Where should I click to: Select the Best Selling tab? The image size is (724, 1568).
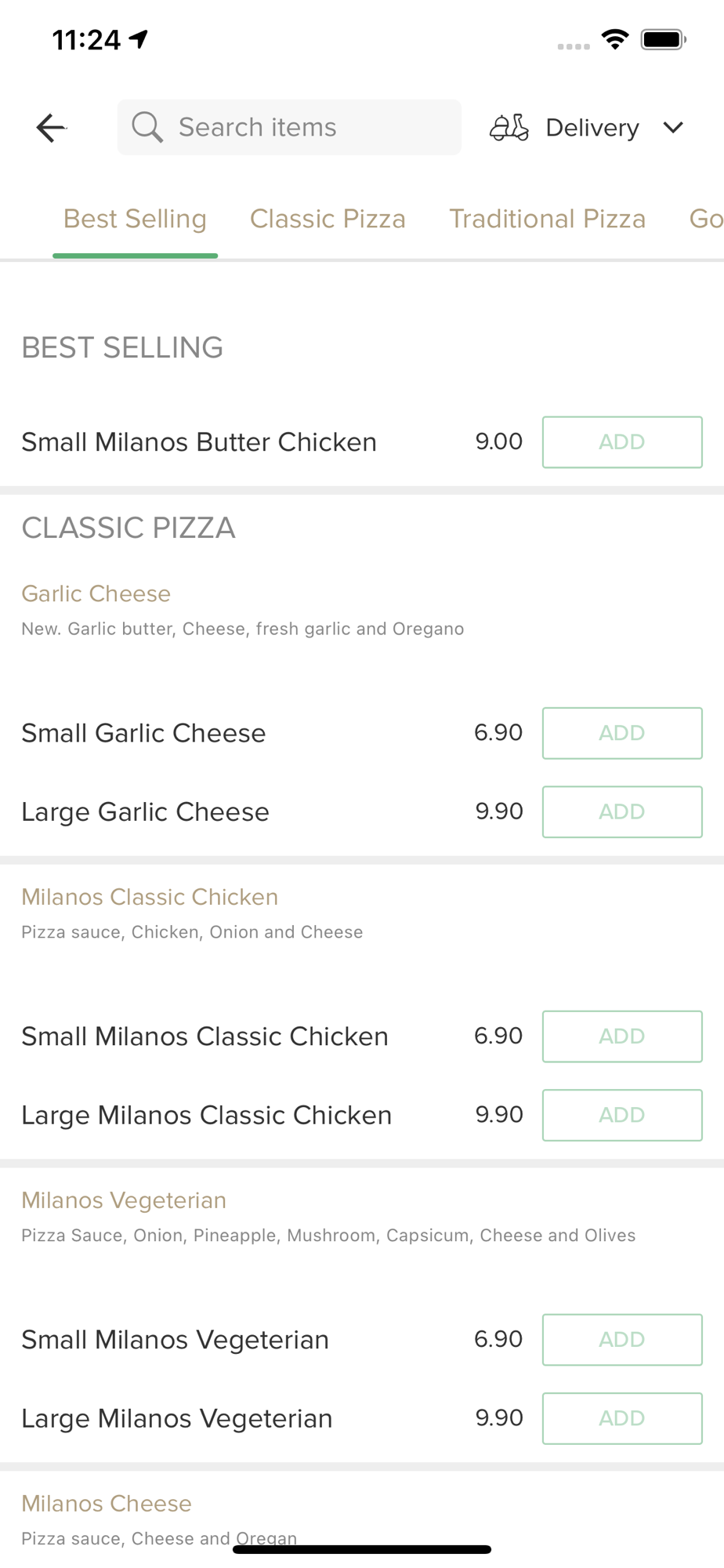coord(135,219)
